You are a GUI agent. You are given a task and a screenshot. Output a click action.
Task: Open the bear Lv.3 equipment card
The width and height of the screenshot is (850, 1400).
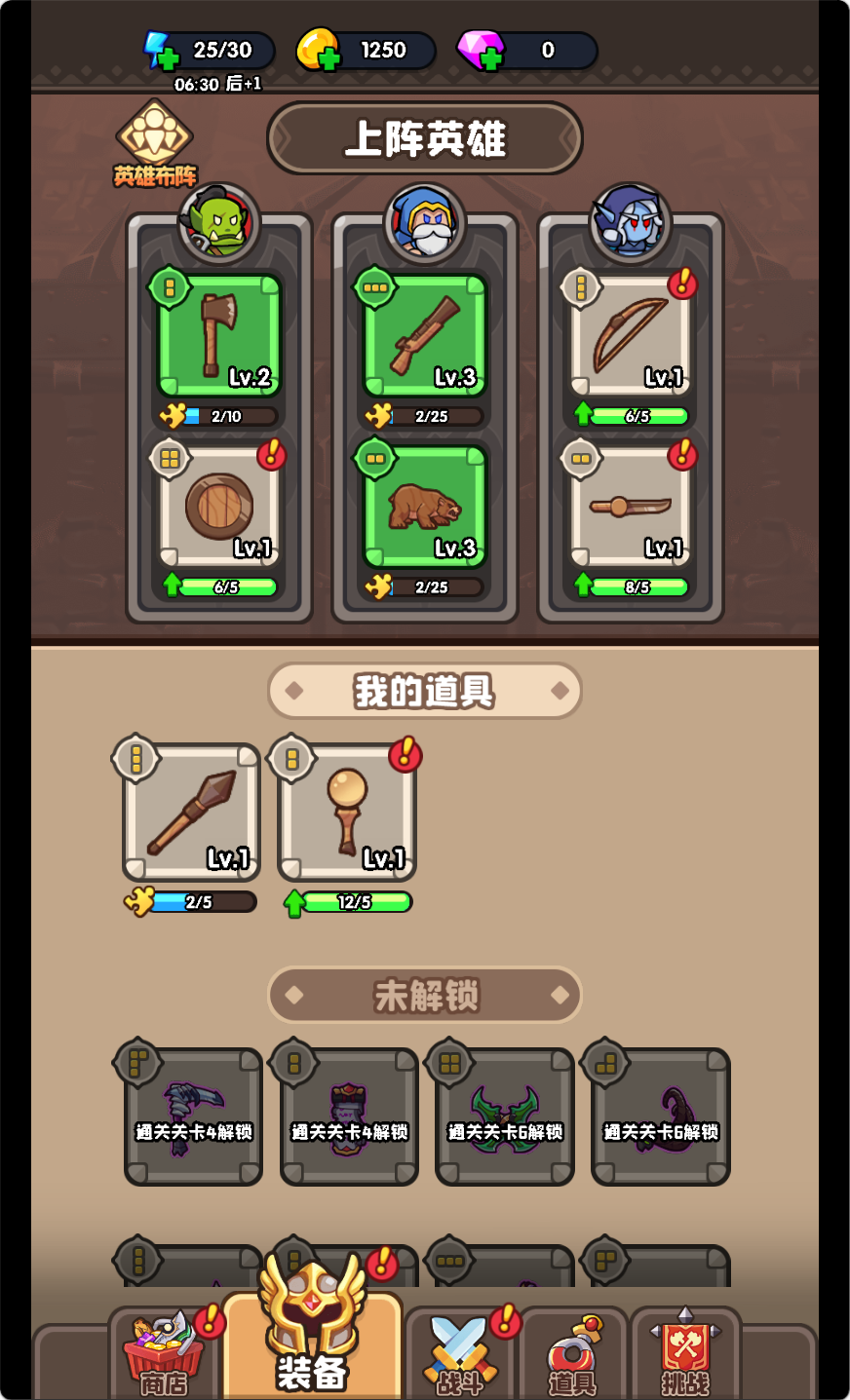tap(425, 507)
